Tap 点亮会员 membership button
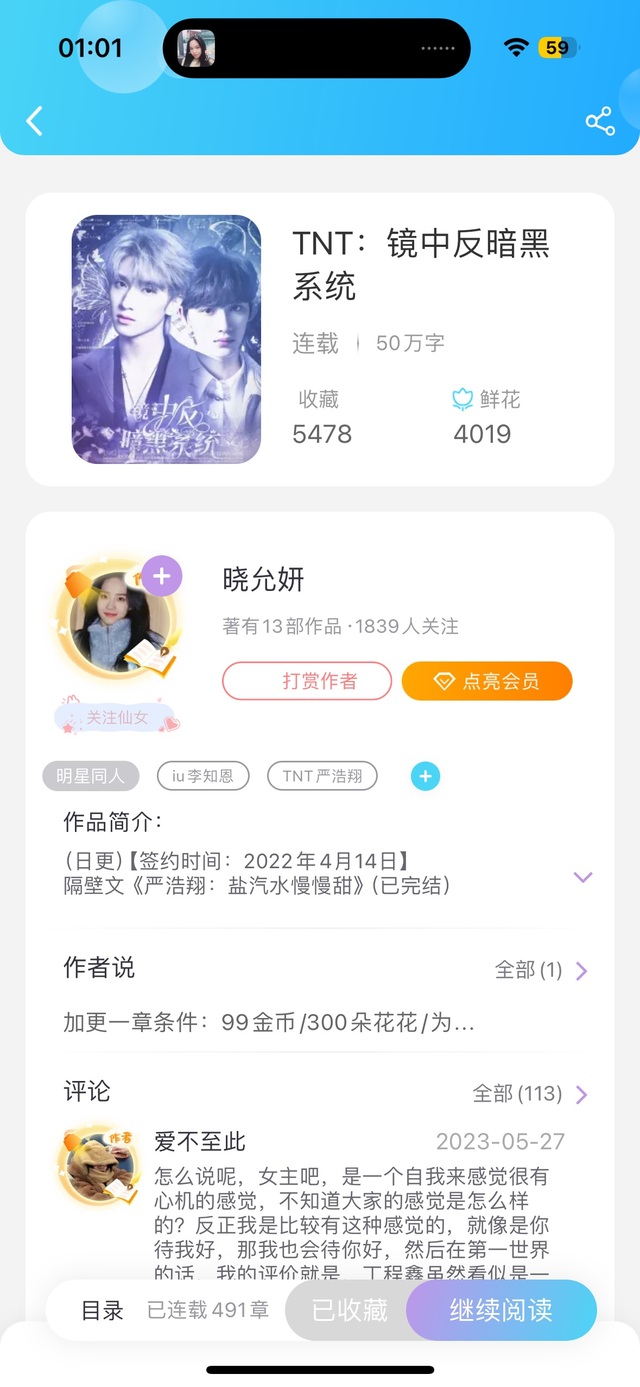640x1387 pixels. [487, 681]
